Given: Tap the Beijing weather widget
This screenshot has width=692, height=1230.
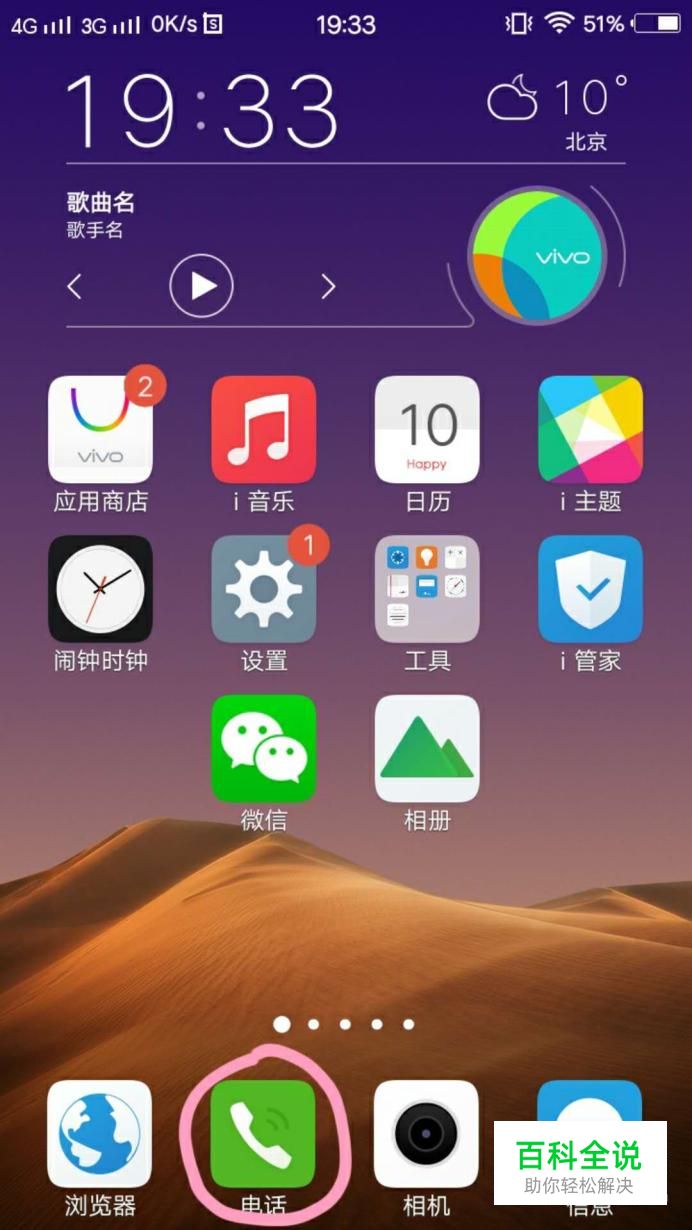Looking at the screenshot, I should point(560,110).
